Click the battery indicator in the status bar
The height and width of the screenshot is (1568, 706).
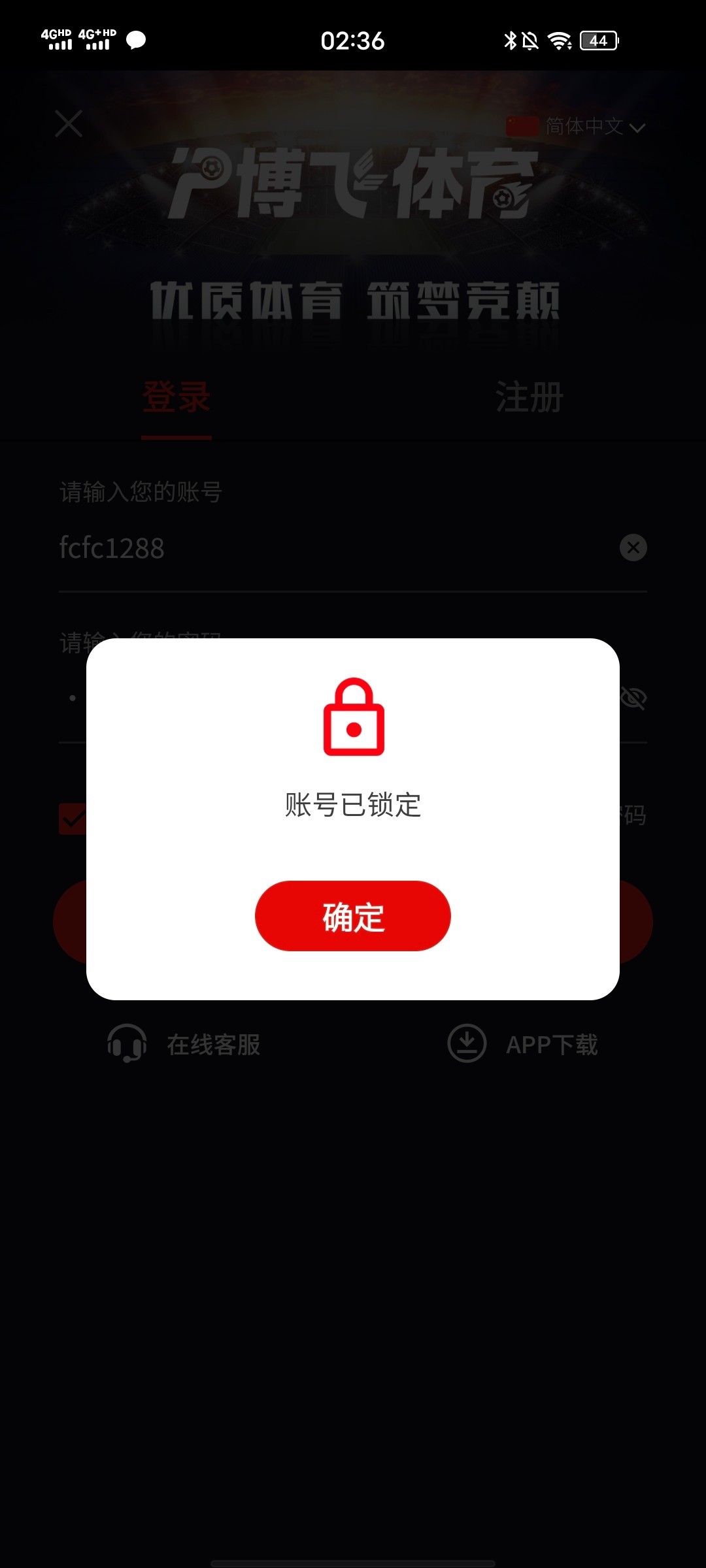pos(596,41)
